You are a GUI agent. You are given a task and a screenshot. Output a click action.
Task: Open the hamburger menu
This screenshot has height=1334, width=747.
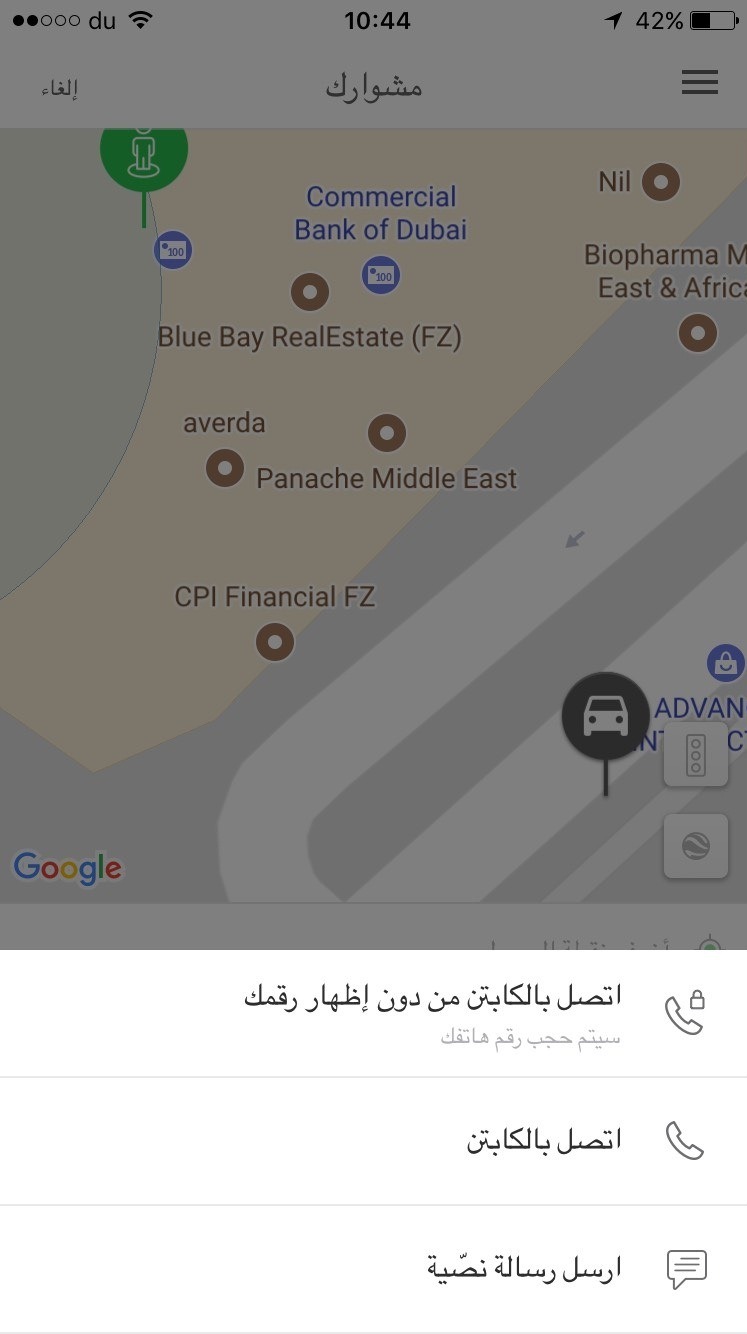click(700, 83)
